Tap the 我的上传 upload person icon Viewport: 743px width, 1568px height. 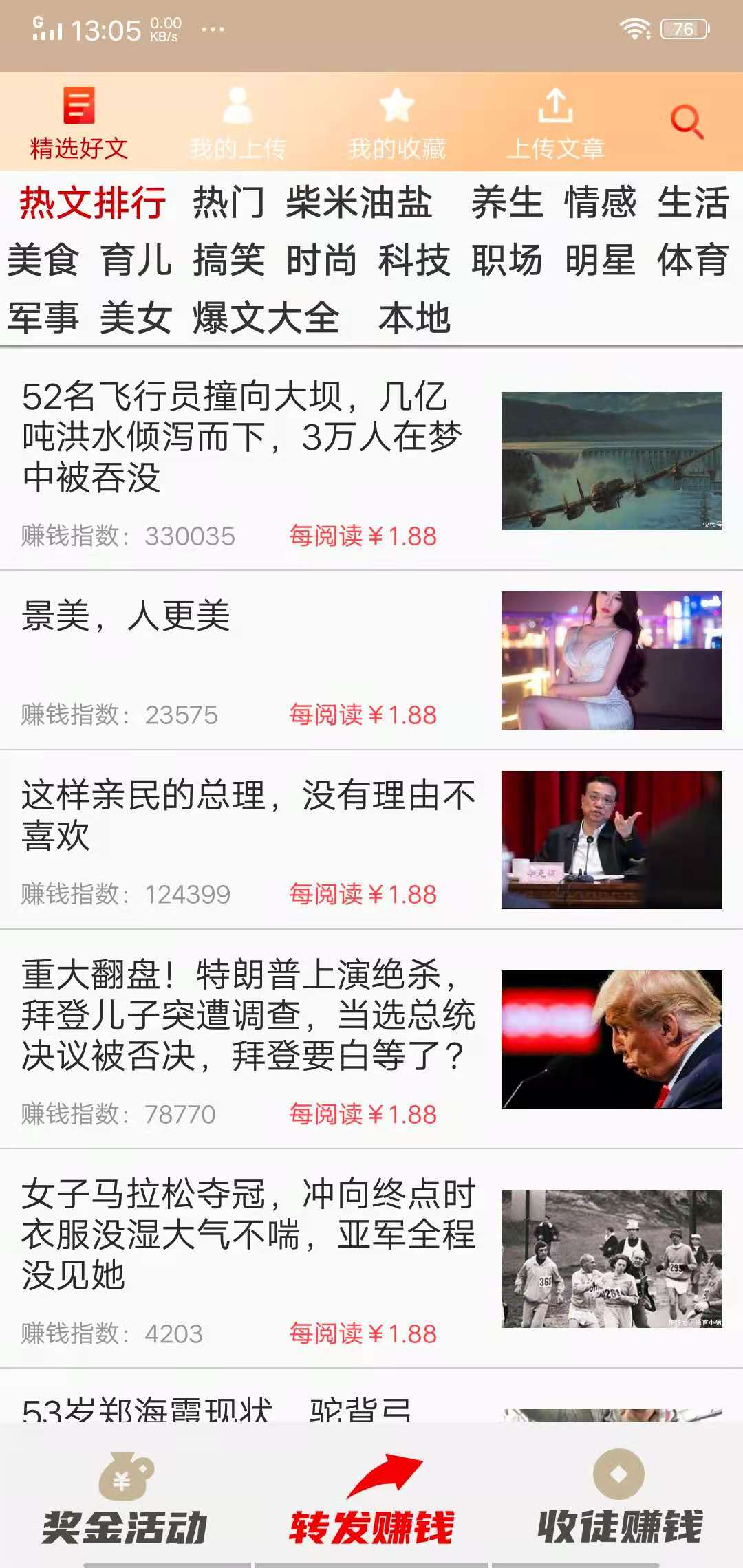point(237,107)
